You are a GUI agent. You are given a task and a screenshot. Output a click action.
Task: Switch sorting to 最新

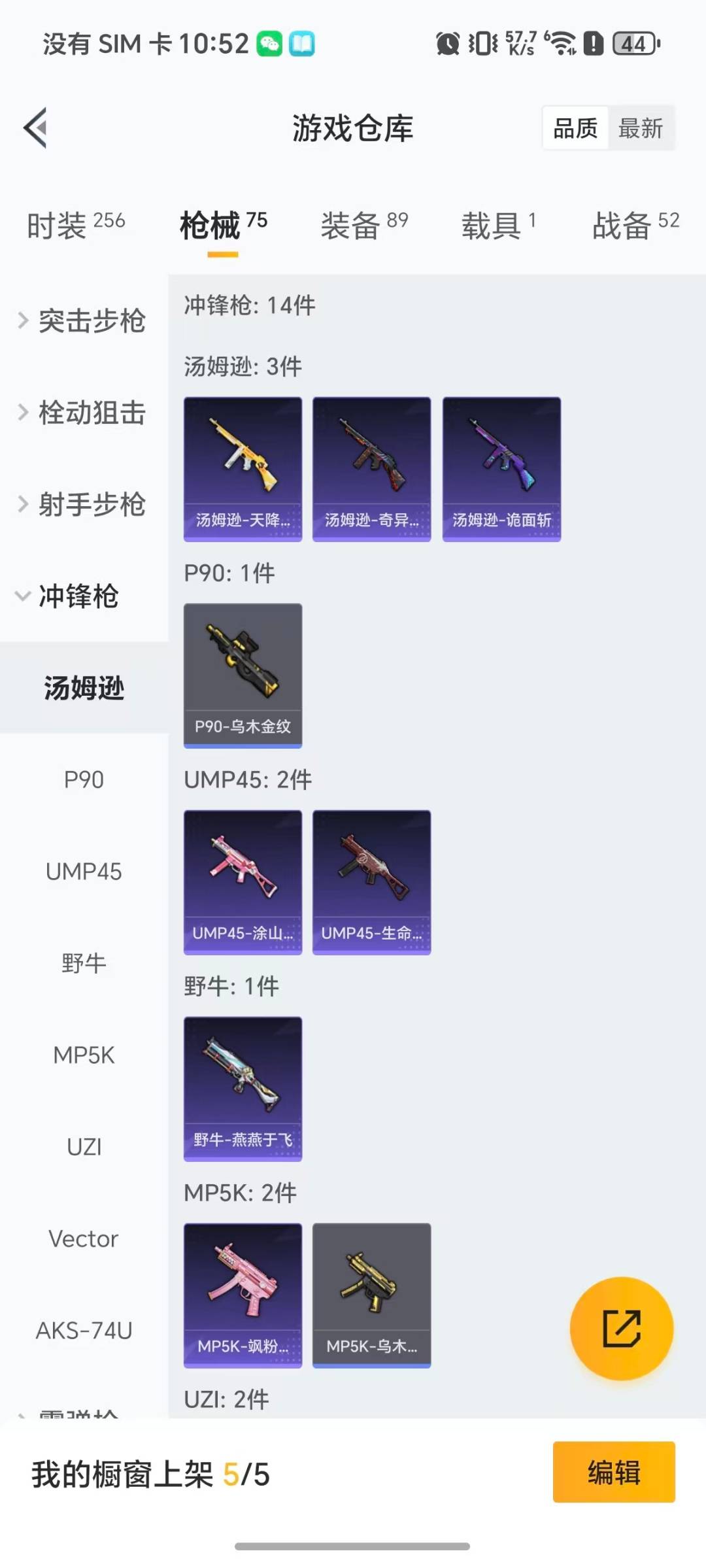coord(641,128)
